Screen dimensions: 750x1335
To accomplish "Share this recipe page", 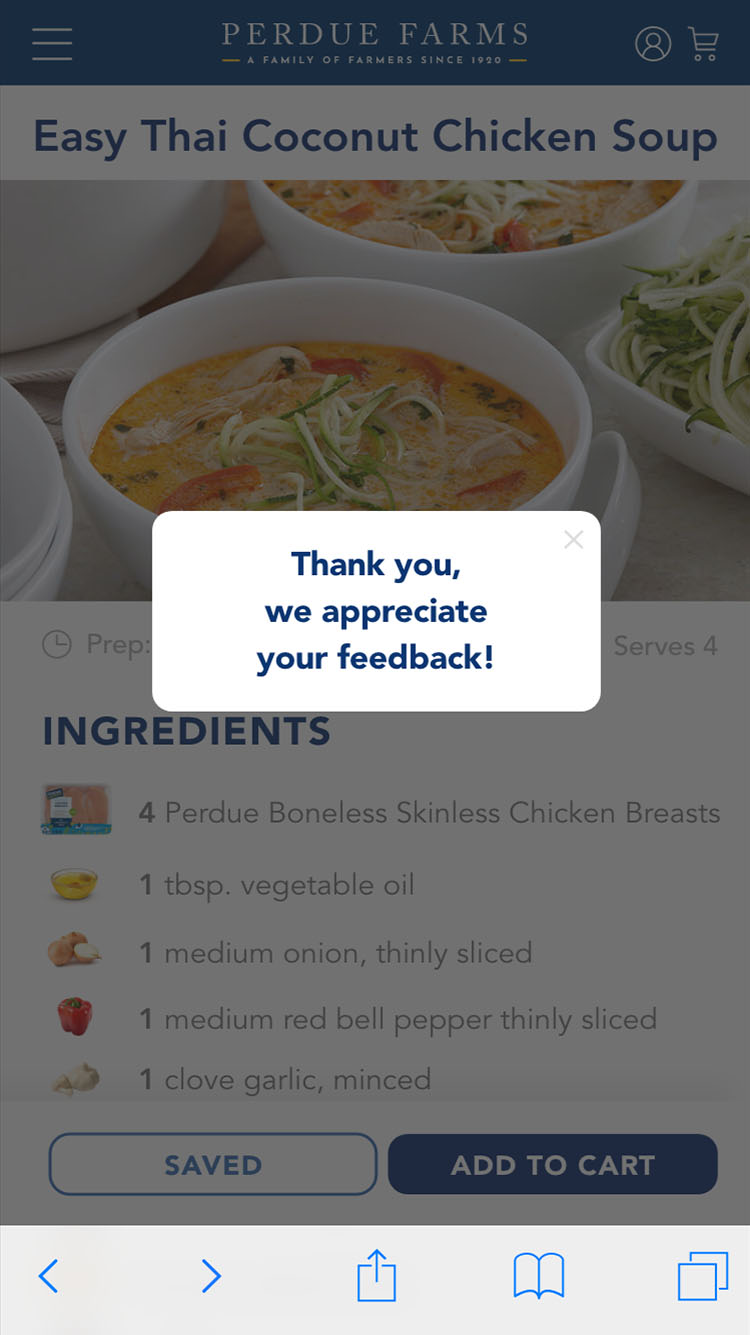I will pyautogui.click(x=377, y=1276).
